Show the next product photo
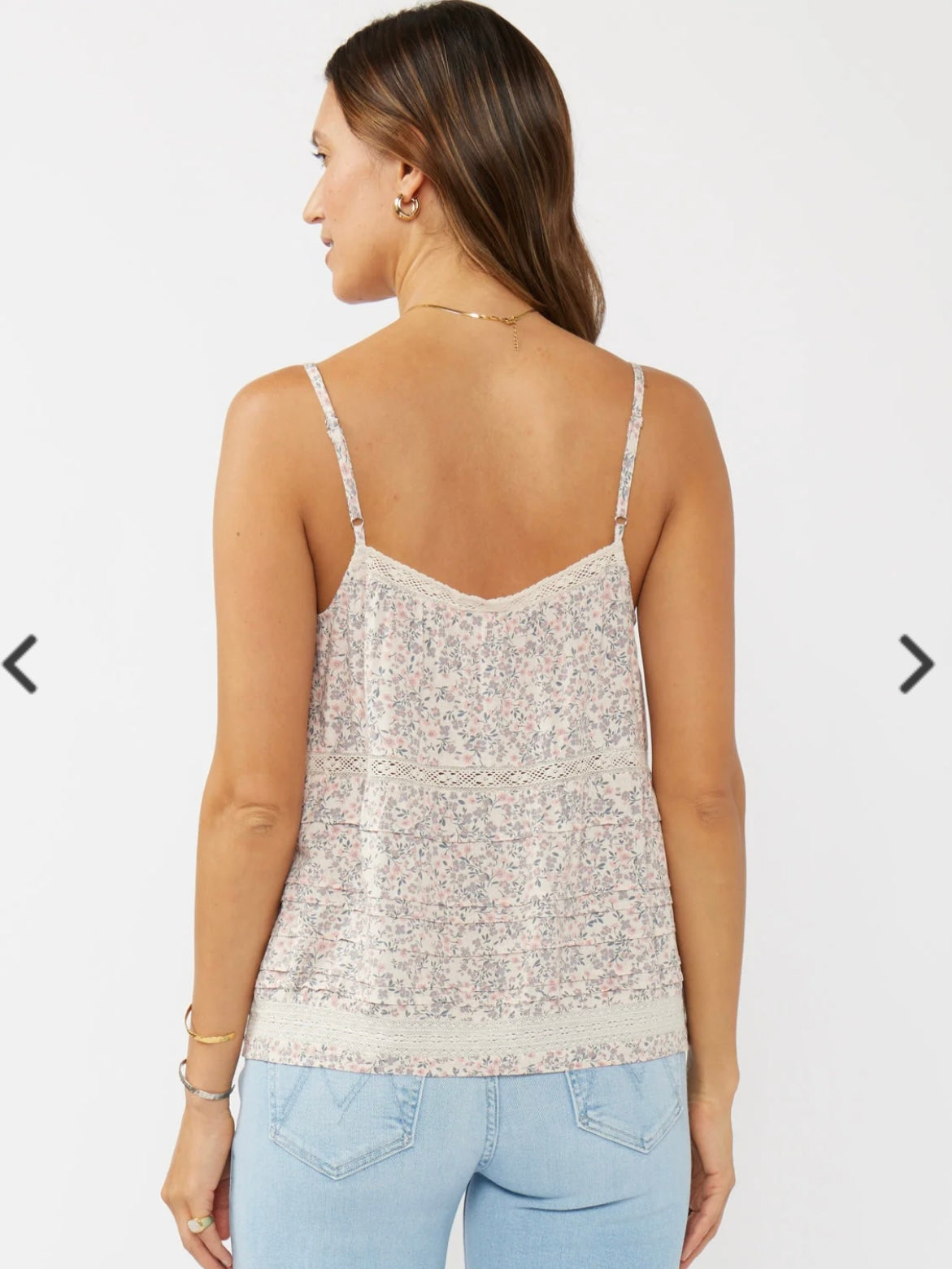Viewport: 952px width, 1269px height. [916, 664]
